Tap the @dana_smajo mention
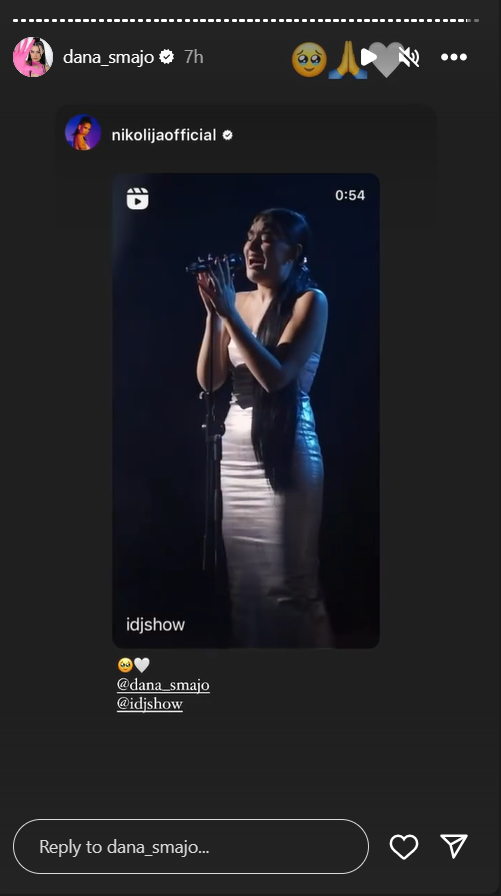This screenshot has height=896, width=501. (x=163, y=685)
